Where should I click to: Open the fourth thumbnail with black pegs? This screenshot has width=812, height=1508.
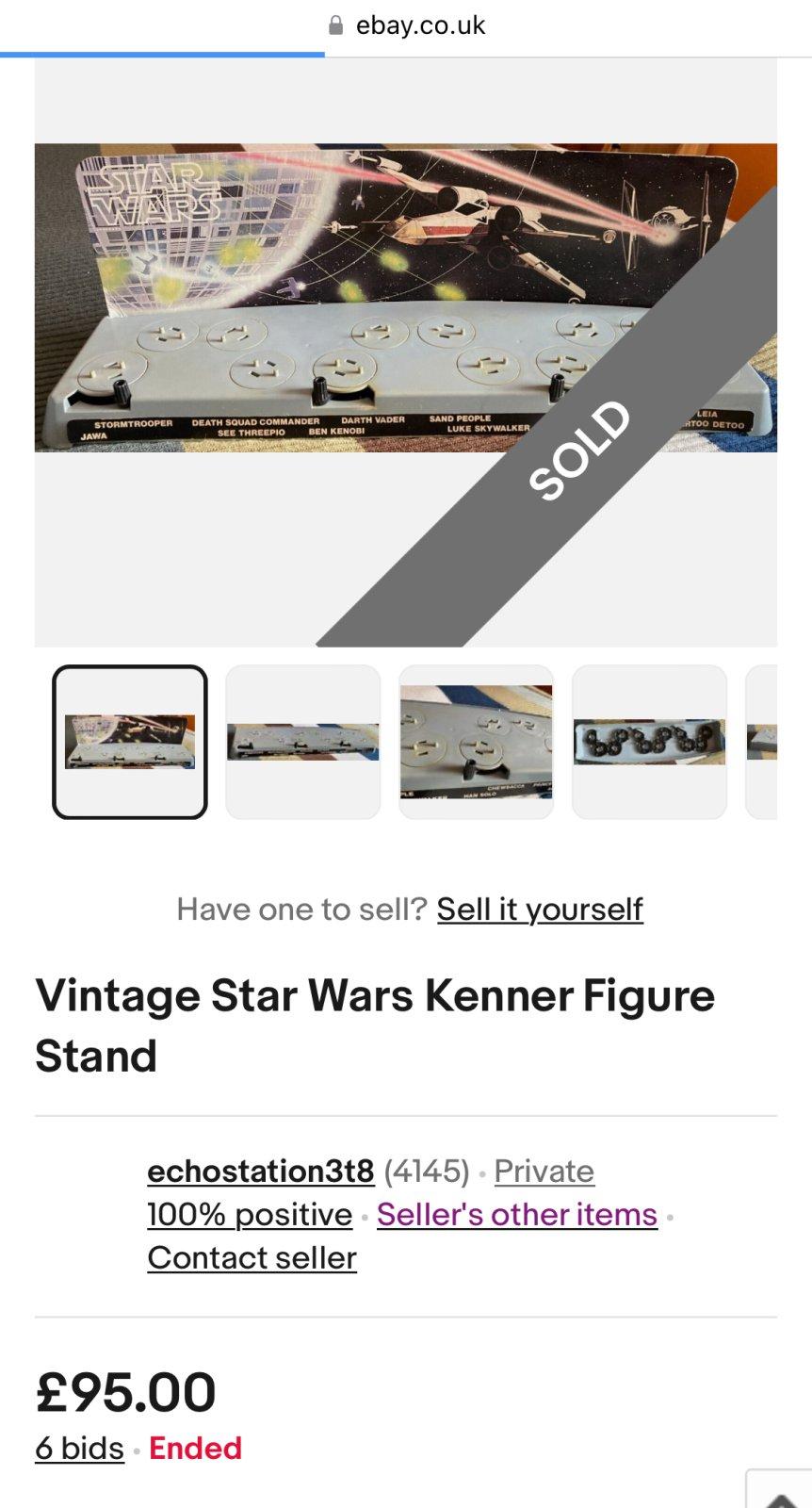pos(650,742)
